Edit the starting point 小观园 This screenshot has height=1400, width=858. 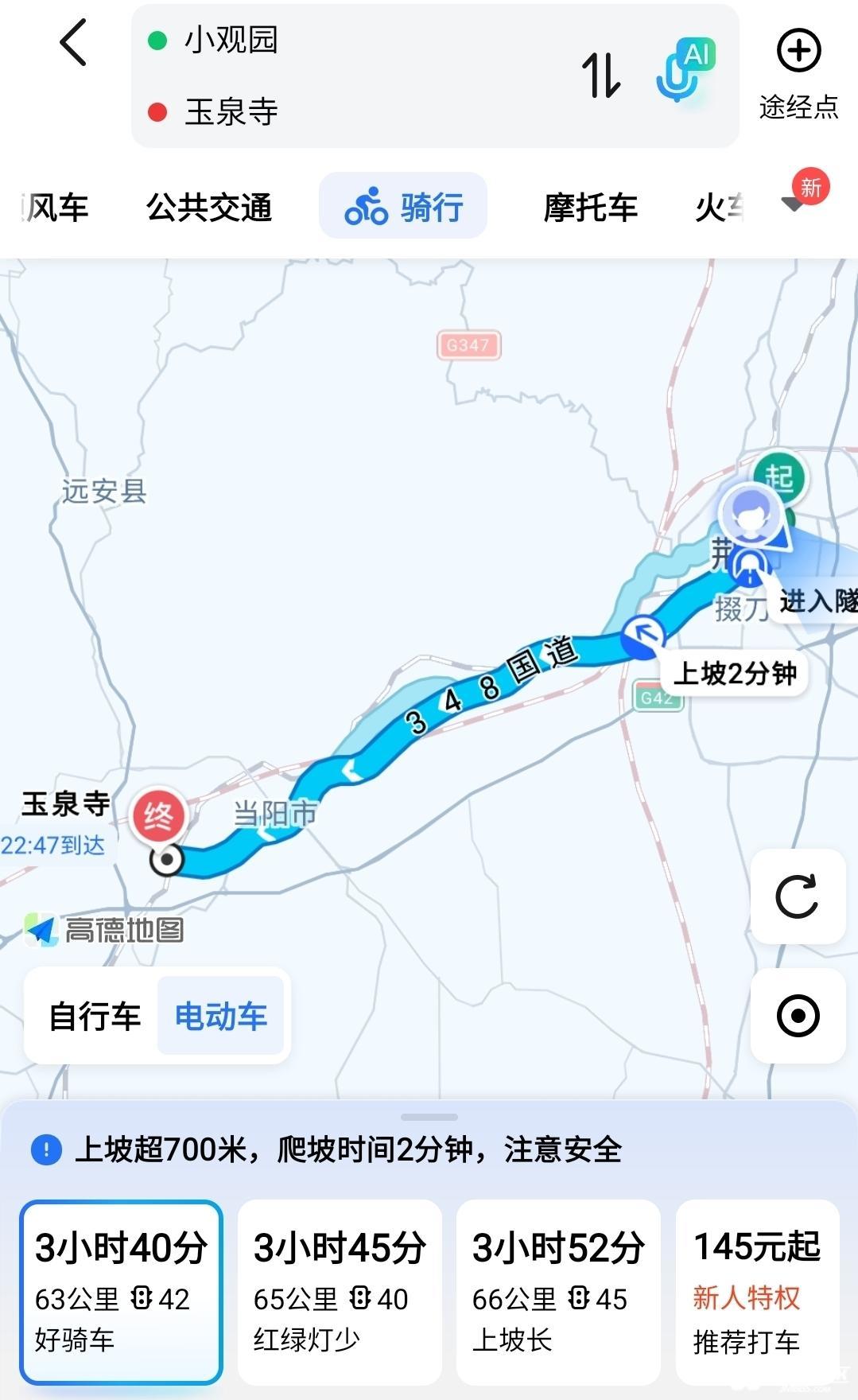coord(231,40)
